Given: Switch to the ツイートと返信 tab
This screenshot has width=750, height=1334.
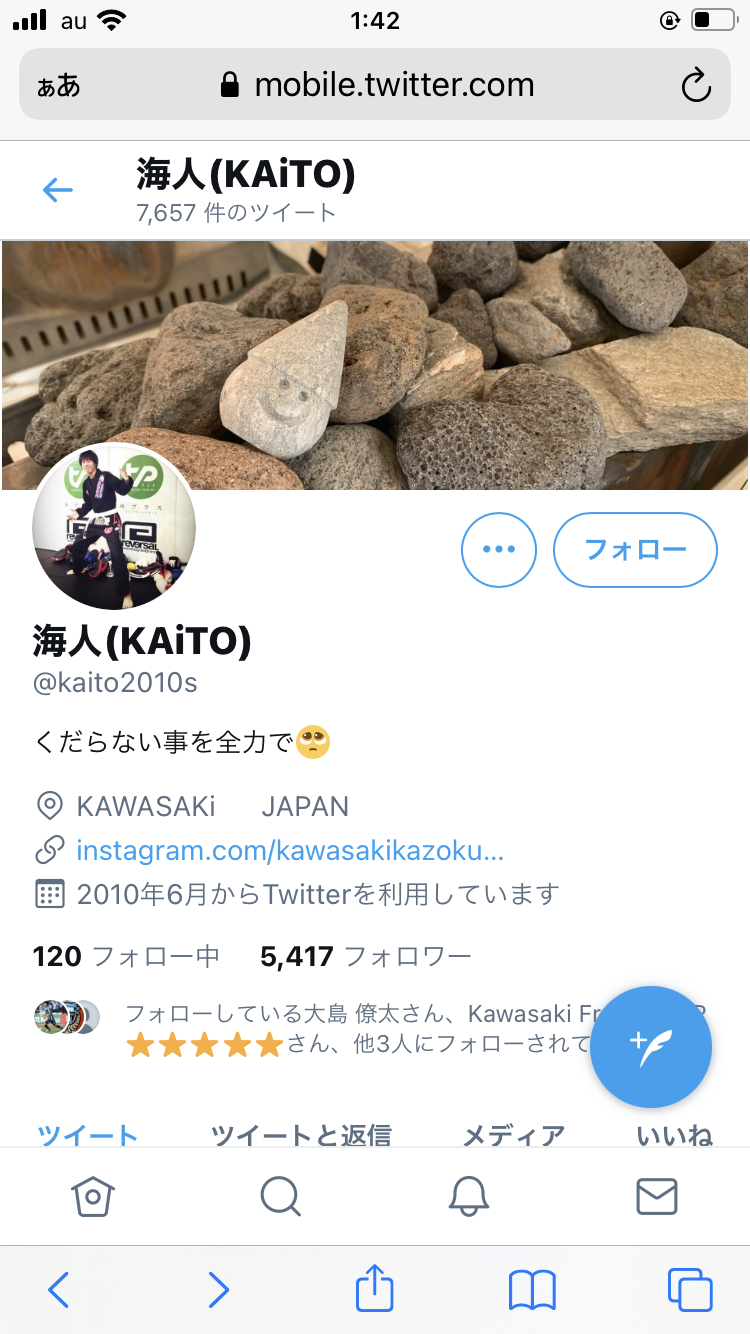Looking at the screenshot, I should [x=301, y=1135].
